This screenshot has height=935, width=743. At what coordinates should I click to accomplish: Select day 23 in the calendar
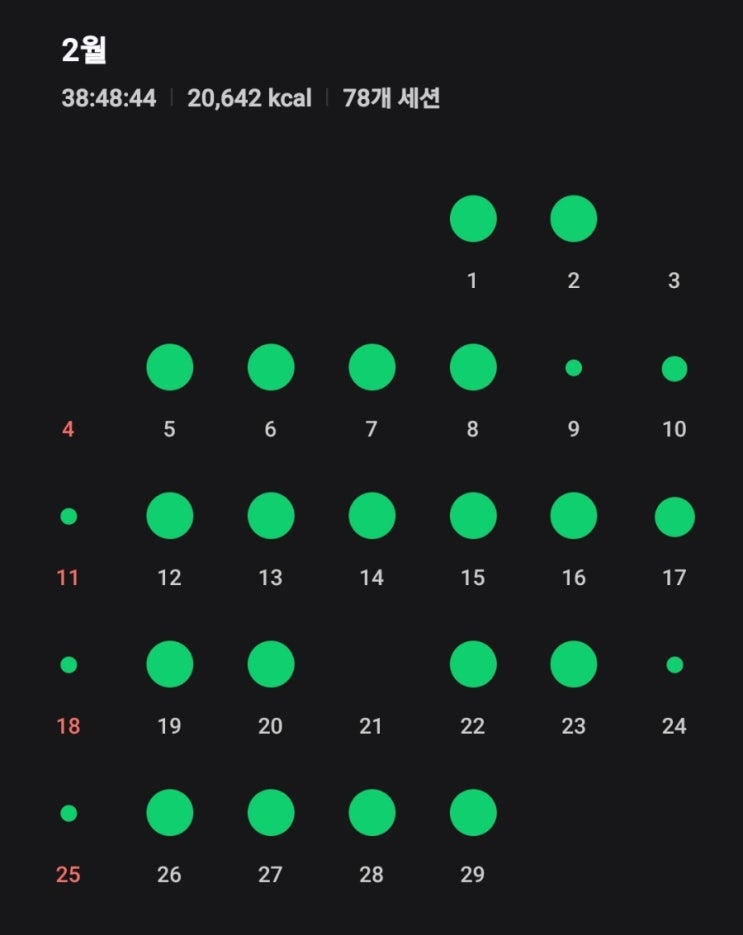click(574, 665)
